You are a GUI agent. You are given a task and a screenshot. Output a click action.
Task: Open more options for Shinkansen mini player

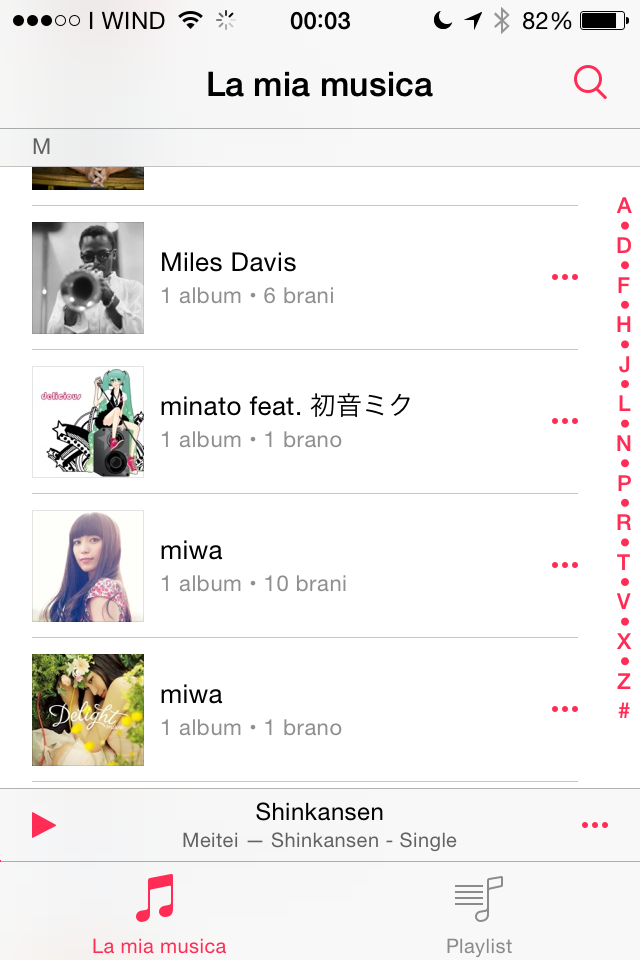595,825
